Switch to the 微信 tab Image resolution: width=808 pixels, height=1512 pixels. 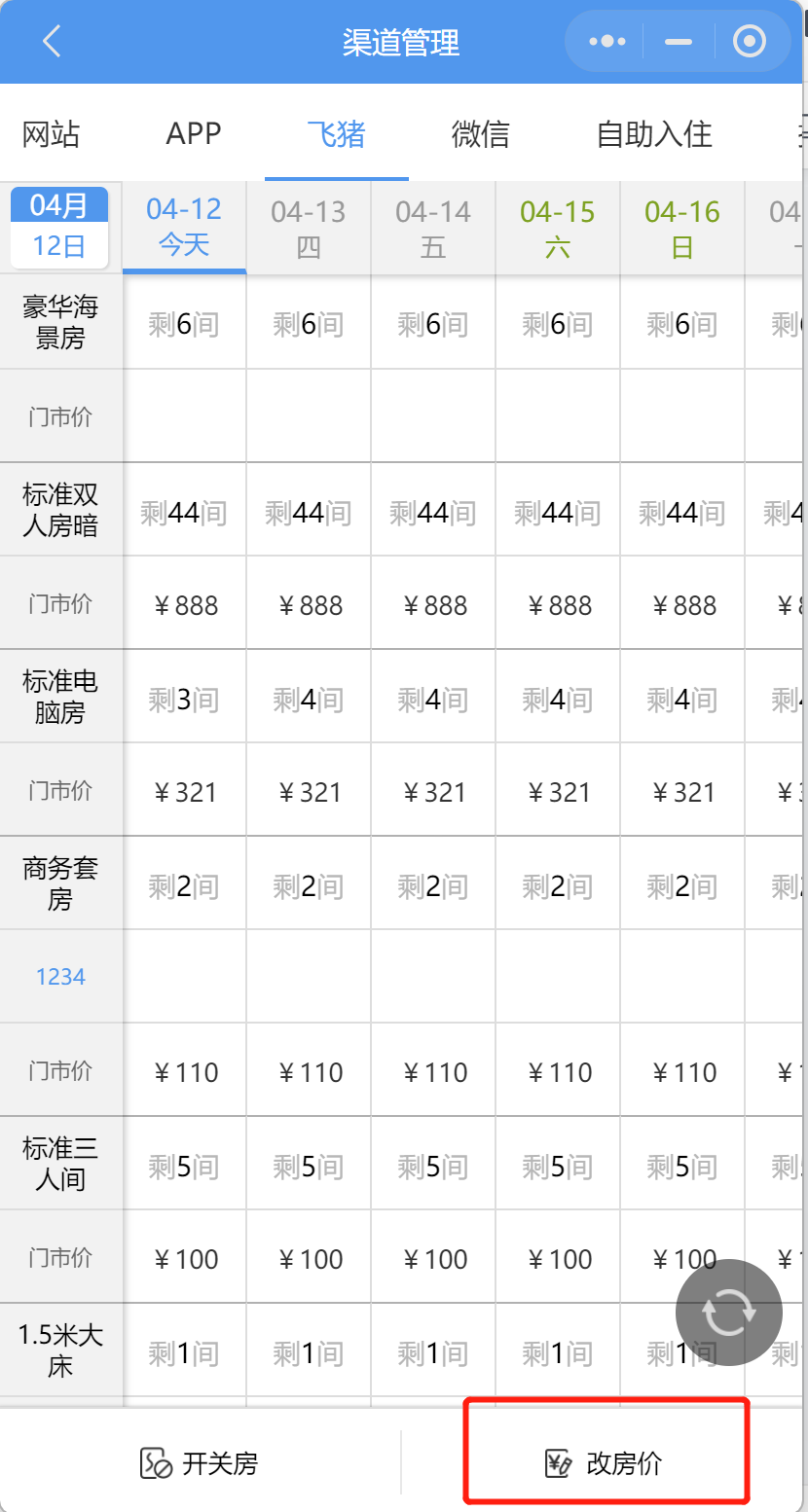pos(481,133)
